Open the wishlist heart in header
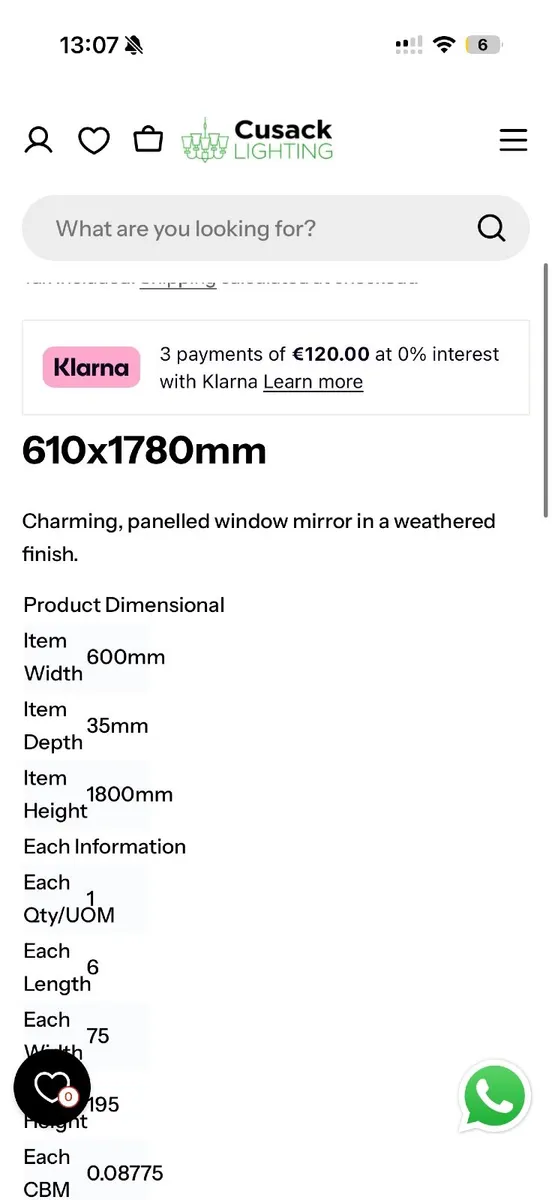Viewport: 552px width, 1200px height. pos(94,140)
